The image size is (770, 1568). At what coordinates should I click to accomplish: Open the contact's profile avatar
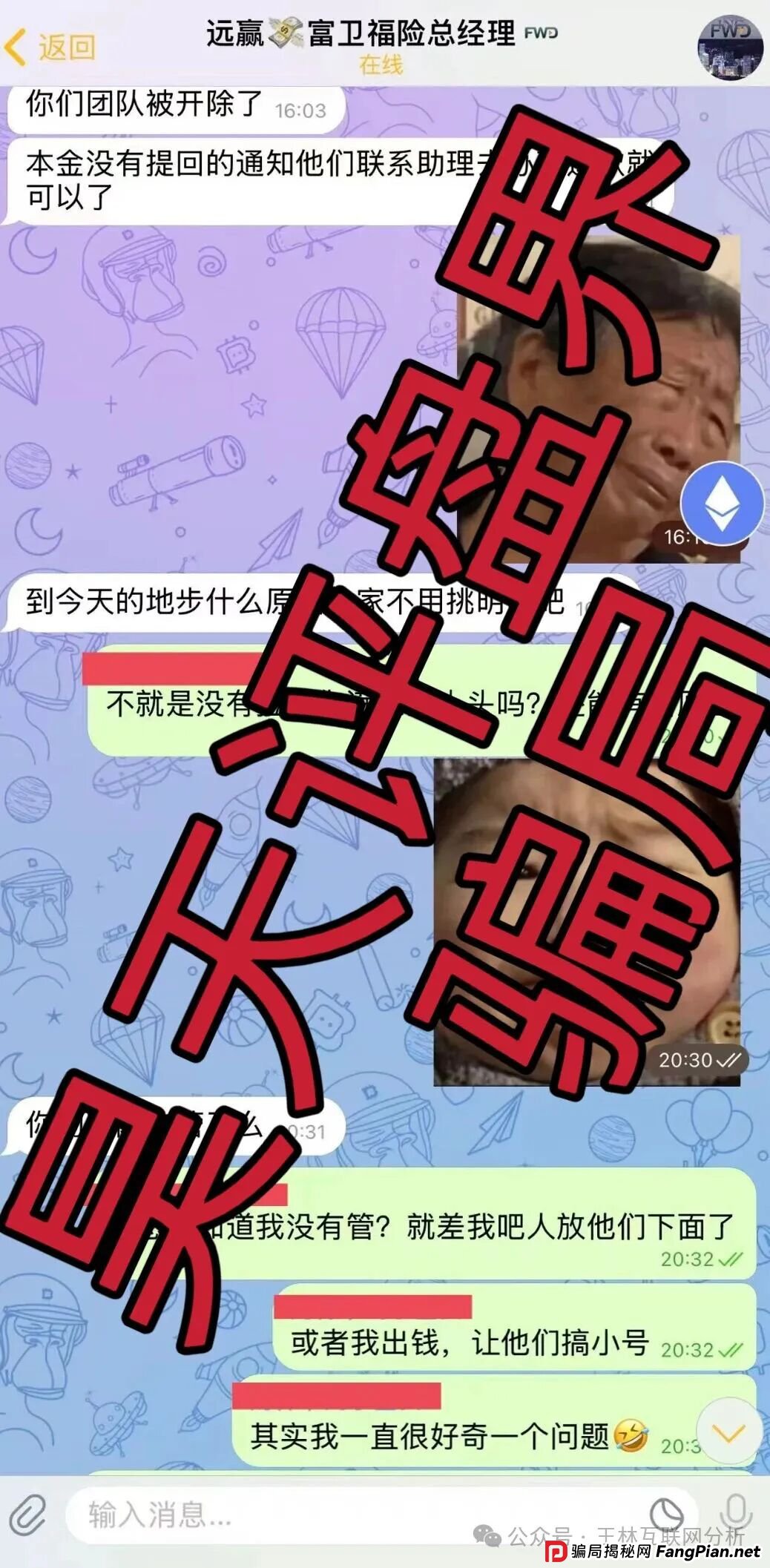(730, 47)
